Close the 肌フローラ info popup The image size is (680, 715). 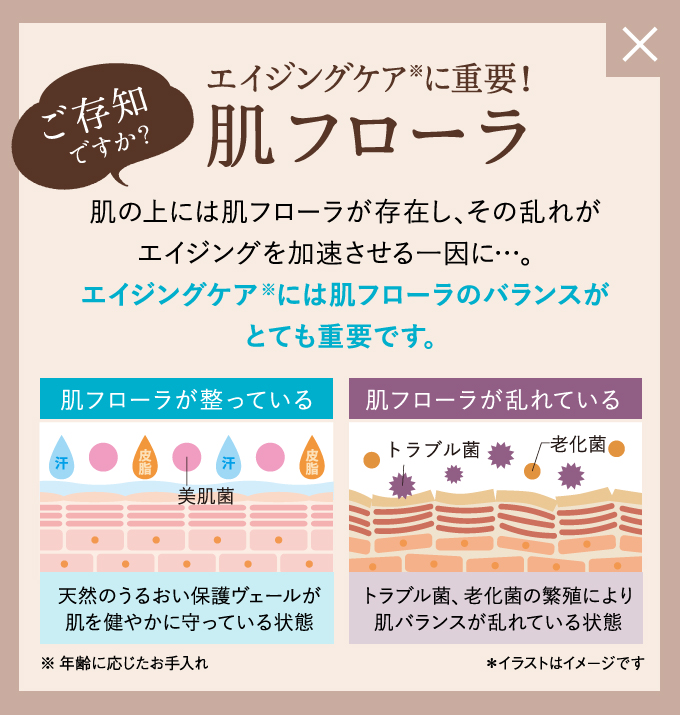click(x=638, y=44)
